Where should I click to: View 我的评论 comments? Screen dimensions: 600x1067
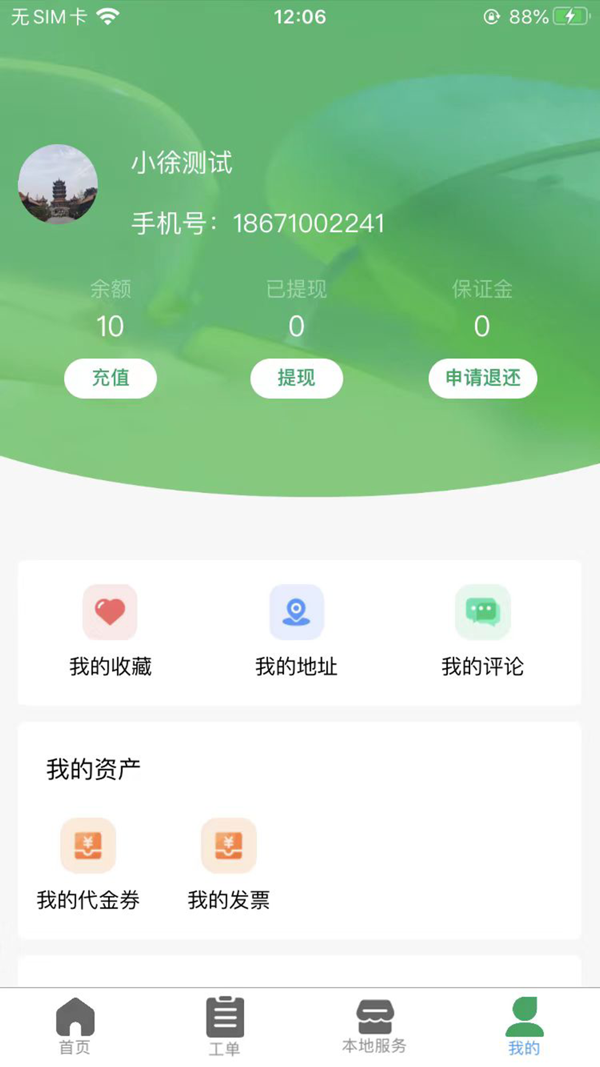(x=482, y=631)
